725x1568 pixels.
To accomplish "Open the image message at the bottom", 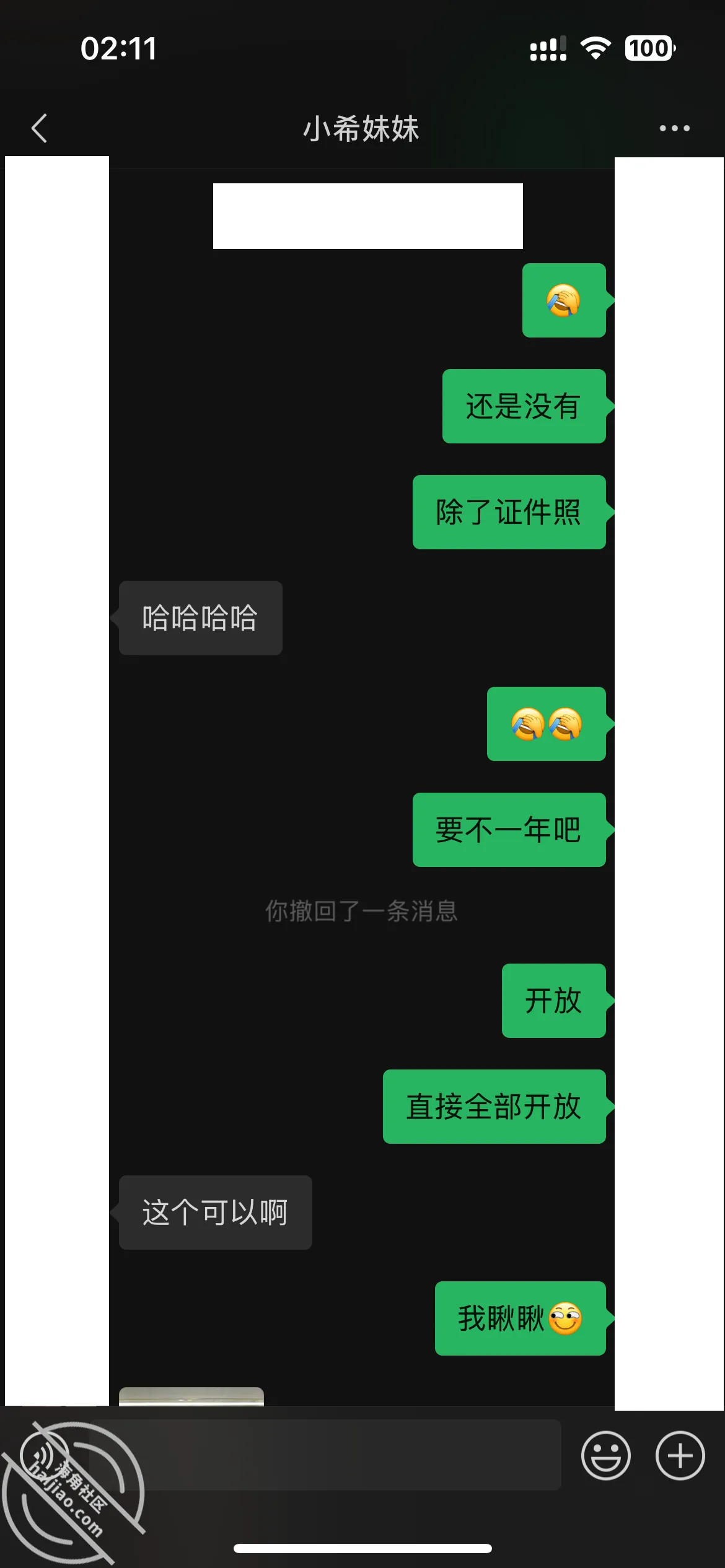I will coord(191,1396).
